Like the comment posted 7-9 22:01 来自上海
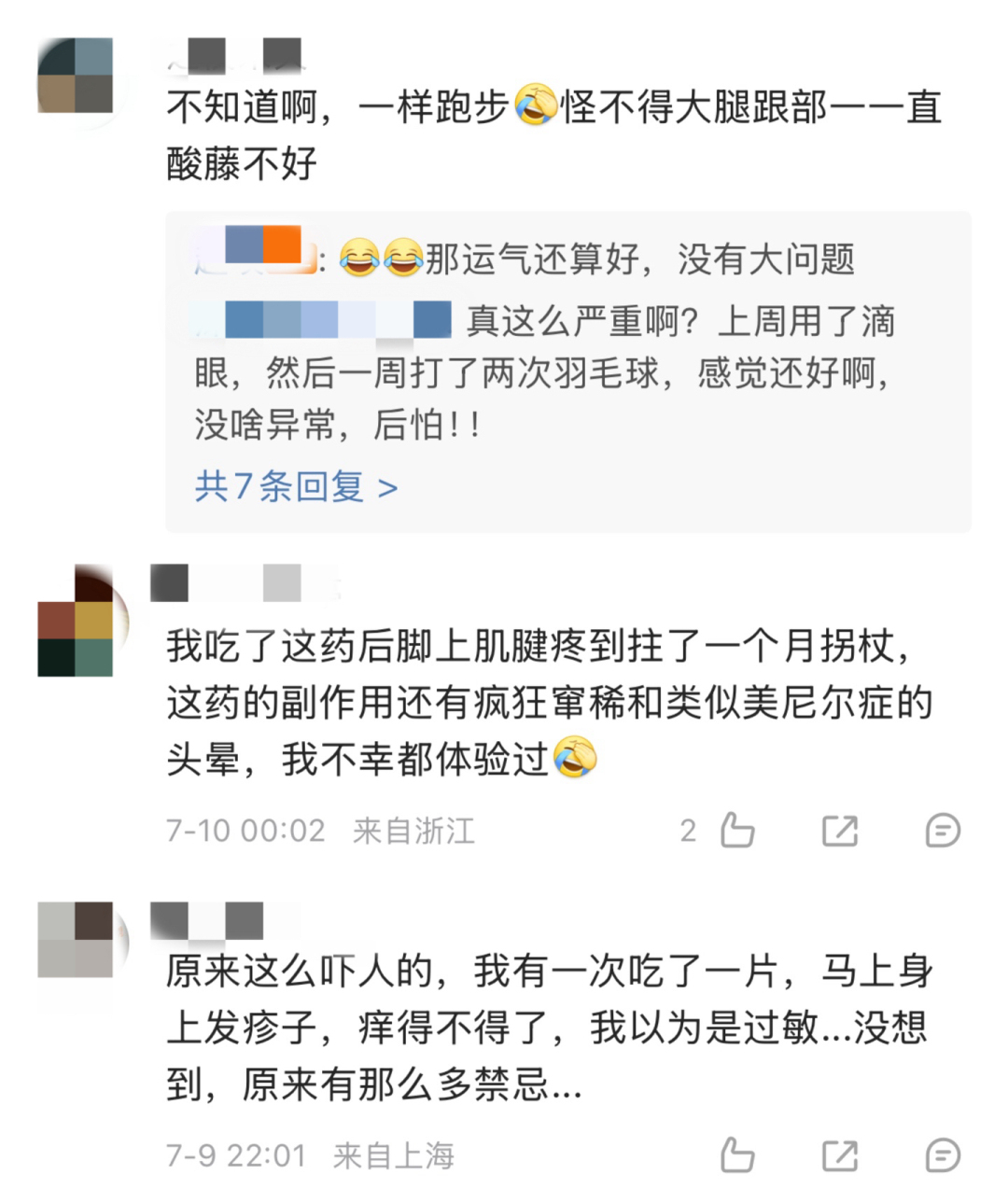The height and width of the screenshot is (1203, 1008). pos(737,1155)
